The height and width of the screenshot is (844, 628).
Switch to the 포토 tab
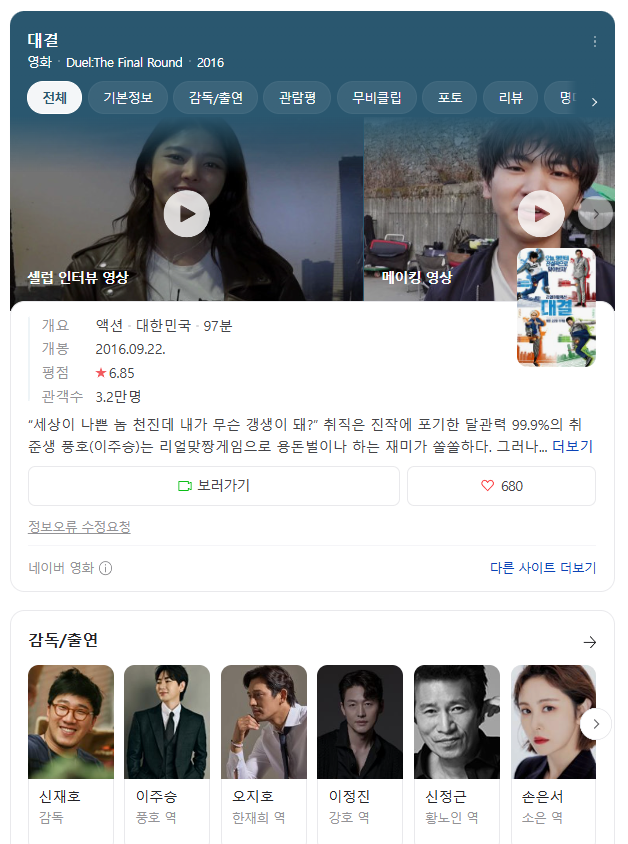(450, 98)
